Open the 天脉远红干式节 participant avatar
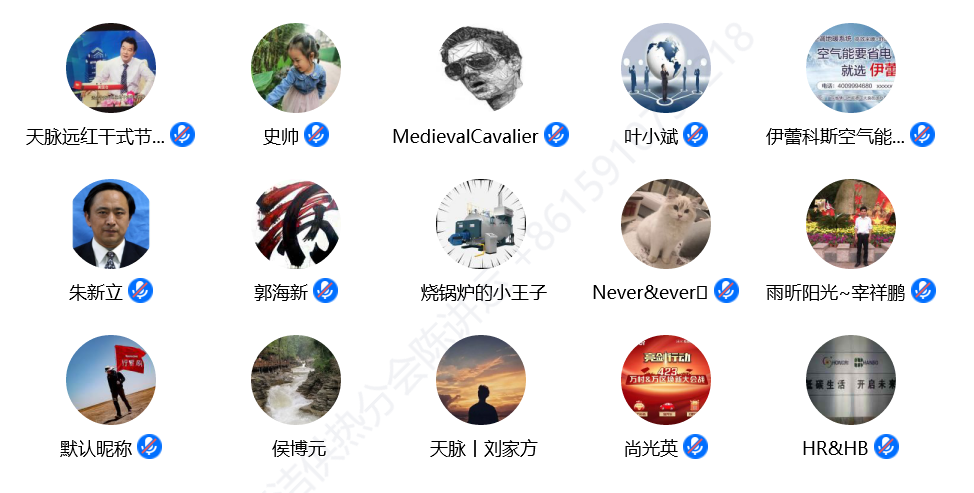This screenshot has height=493, width=974. point(111,68)
